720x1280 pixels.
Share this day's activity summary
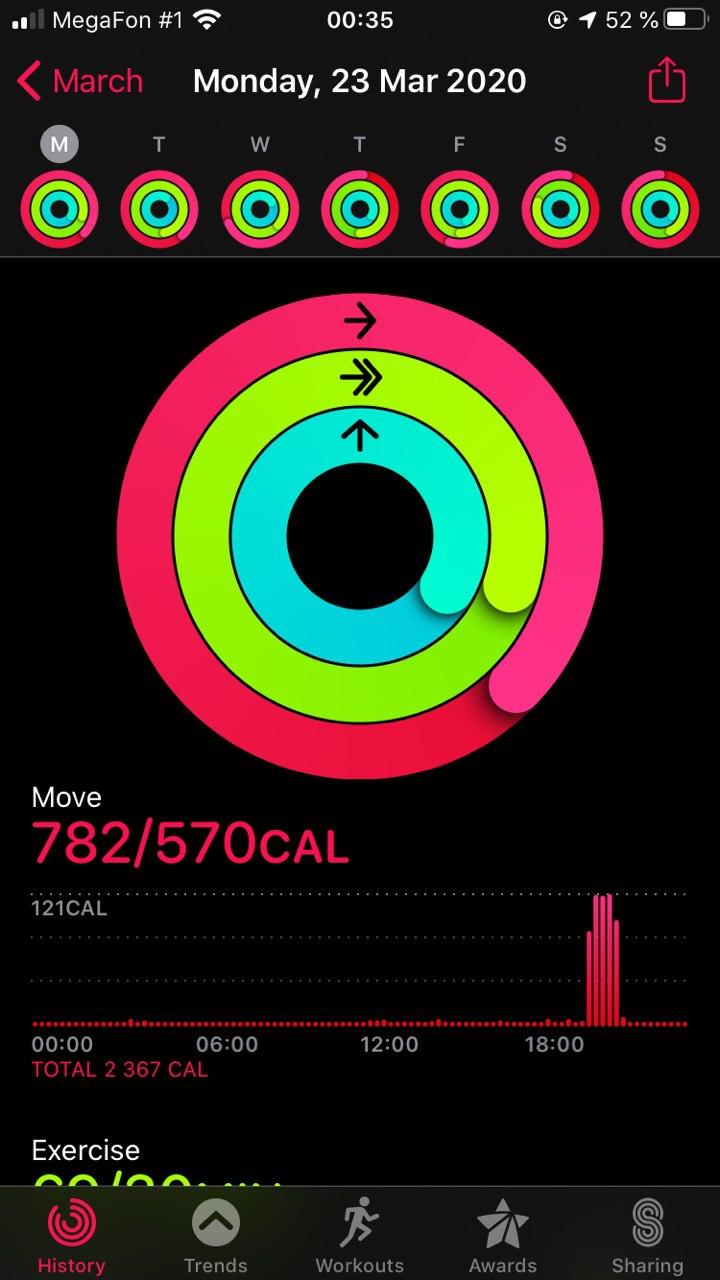coord(667,81)
